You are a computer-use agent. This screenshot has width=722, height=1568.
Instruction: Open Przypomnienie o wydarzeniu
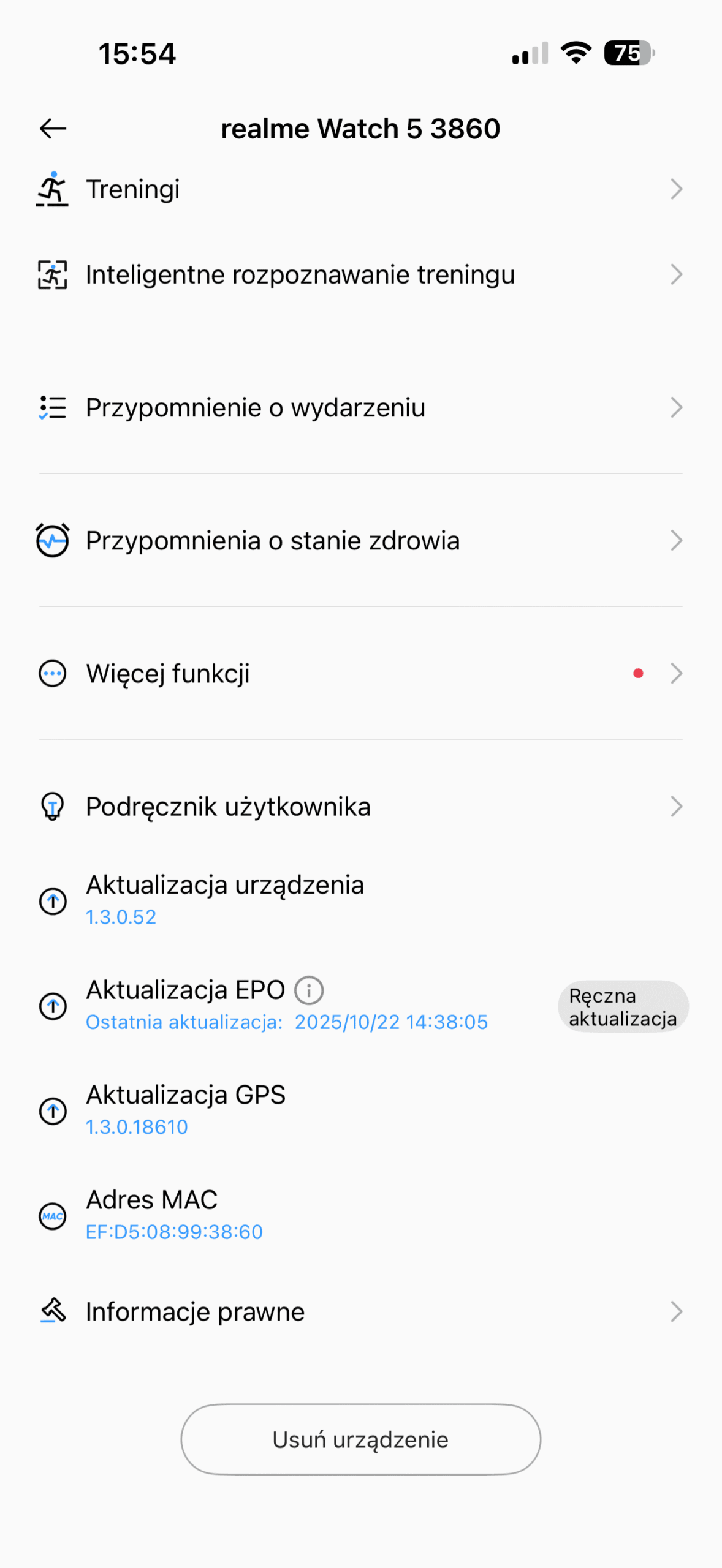tap(360, 407)
